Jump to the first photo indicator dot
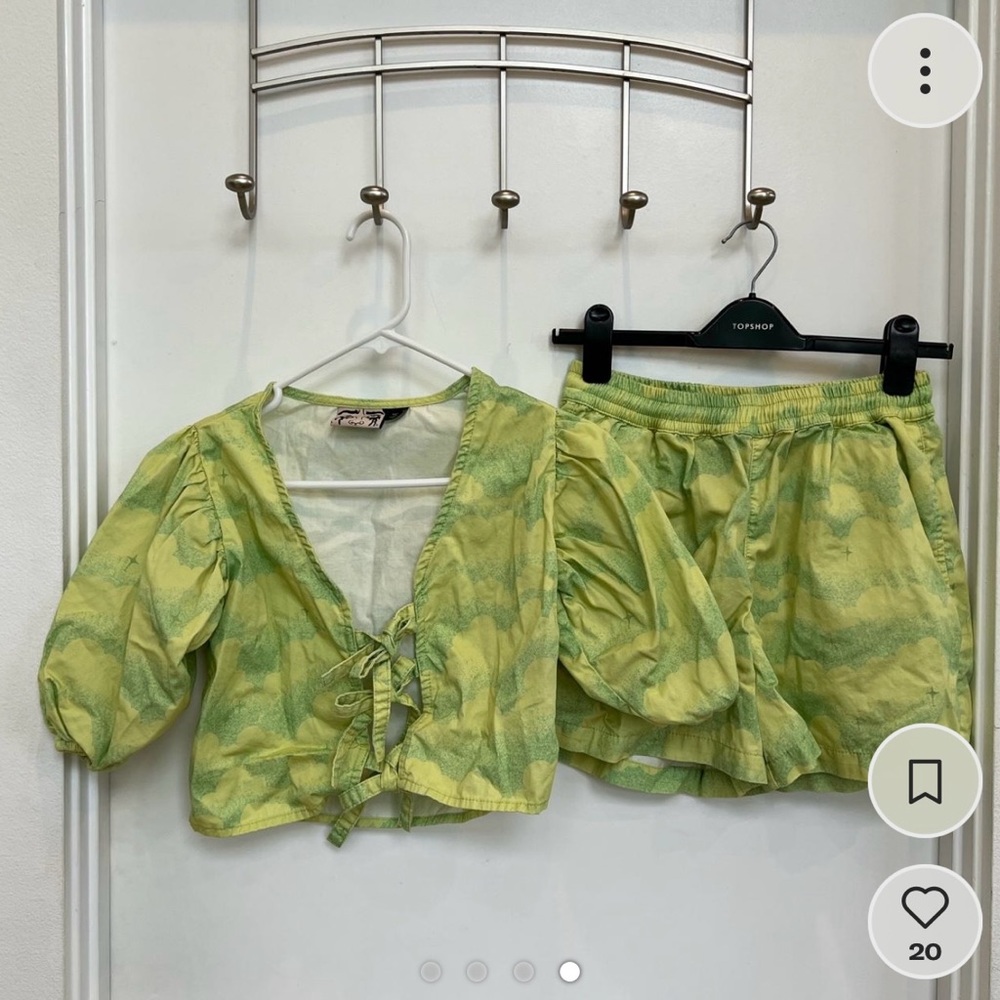The height and width of the screenshot is (1000, 1000). [431, 971]
